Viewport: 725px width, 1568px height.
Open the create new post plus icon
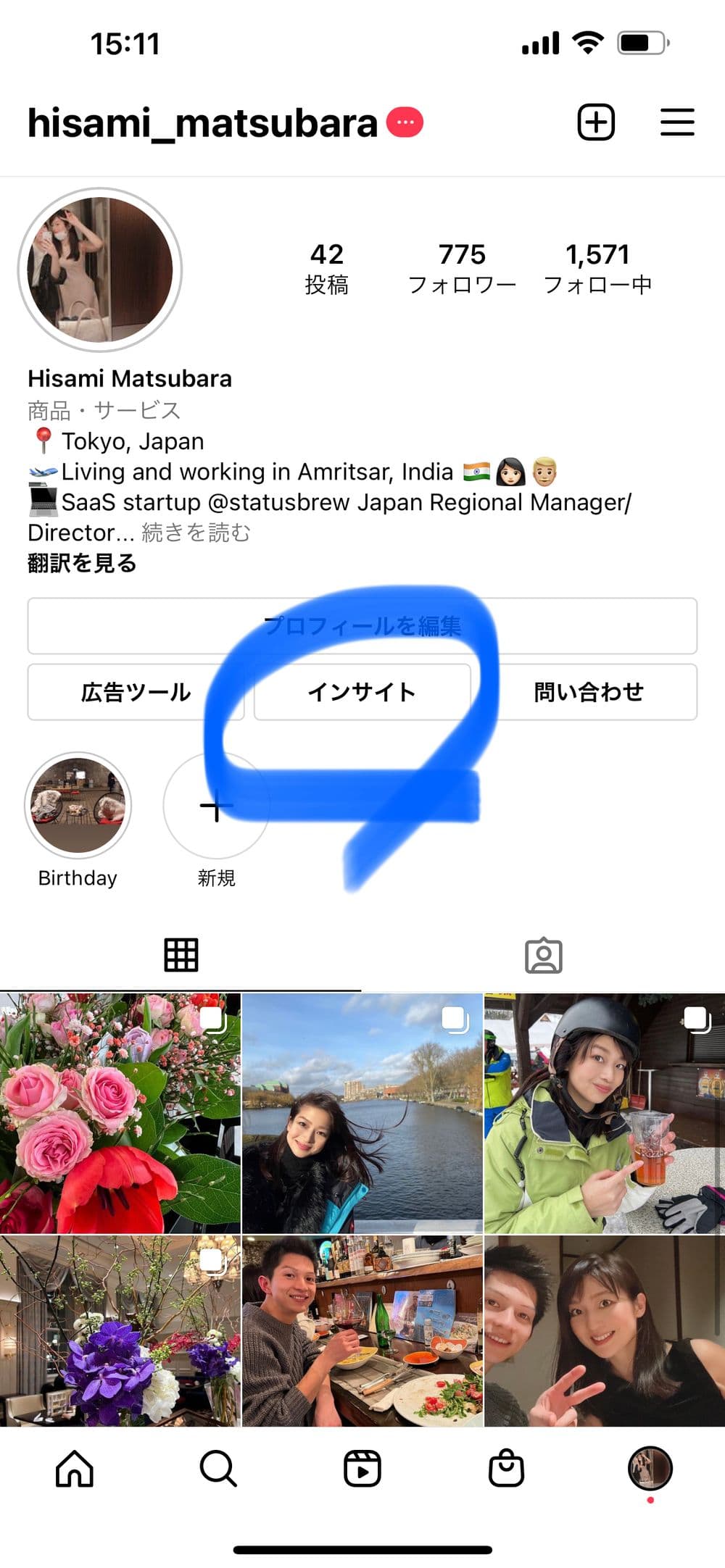[x=596, y=122]
